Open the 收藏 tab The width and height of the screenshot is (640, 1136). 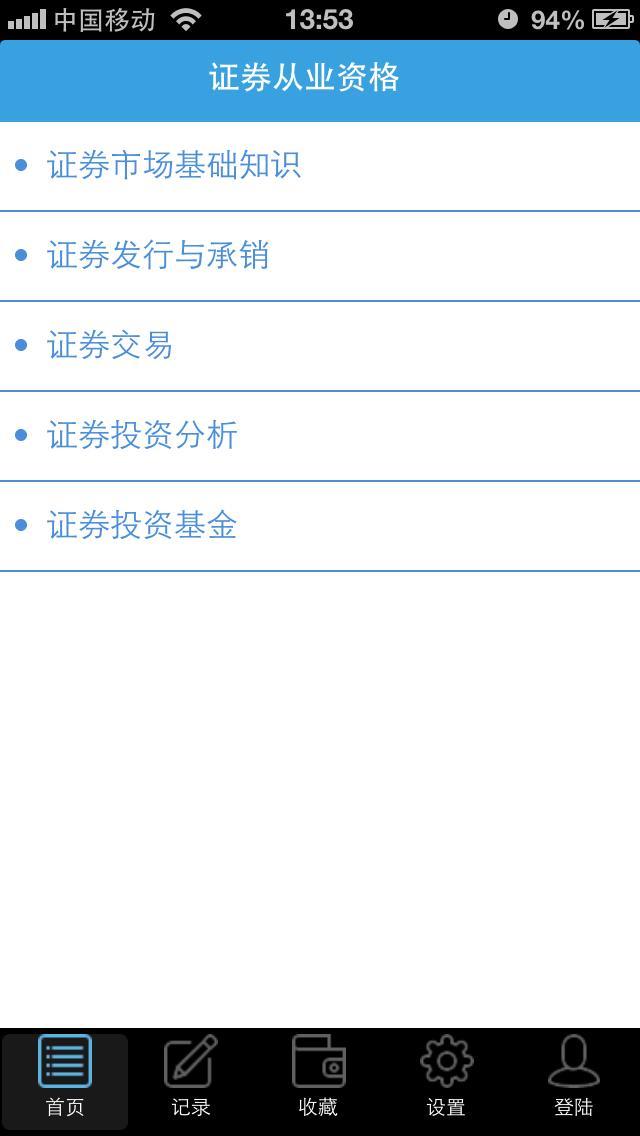(318, 1078)
